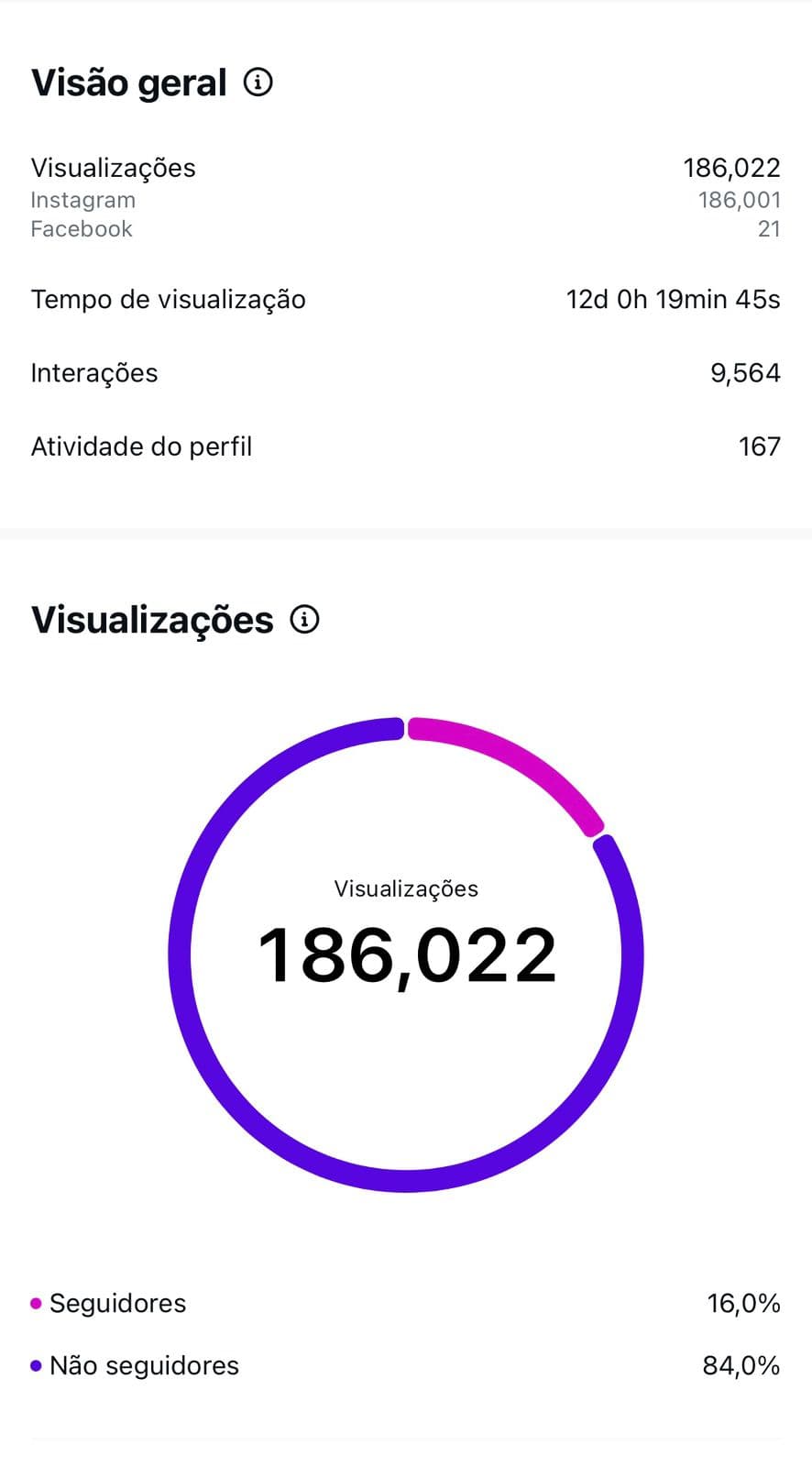Click the info icon next to Visualizações heading

(x=305, y=619)
